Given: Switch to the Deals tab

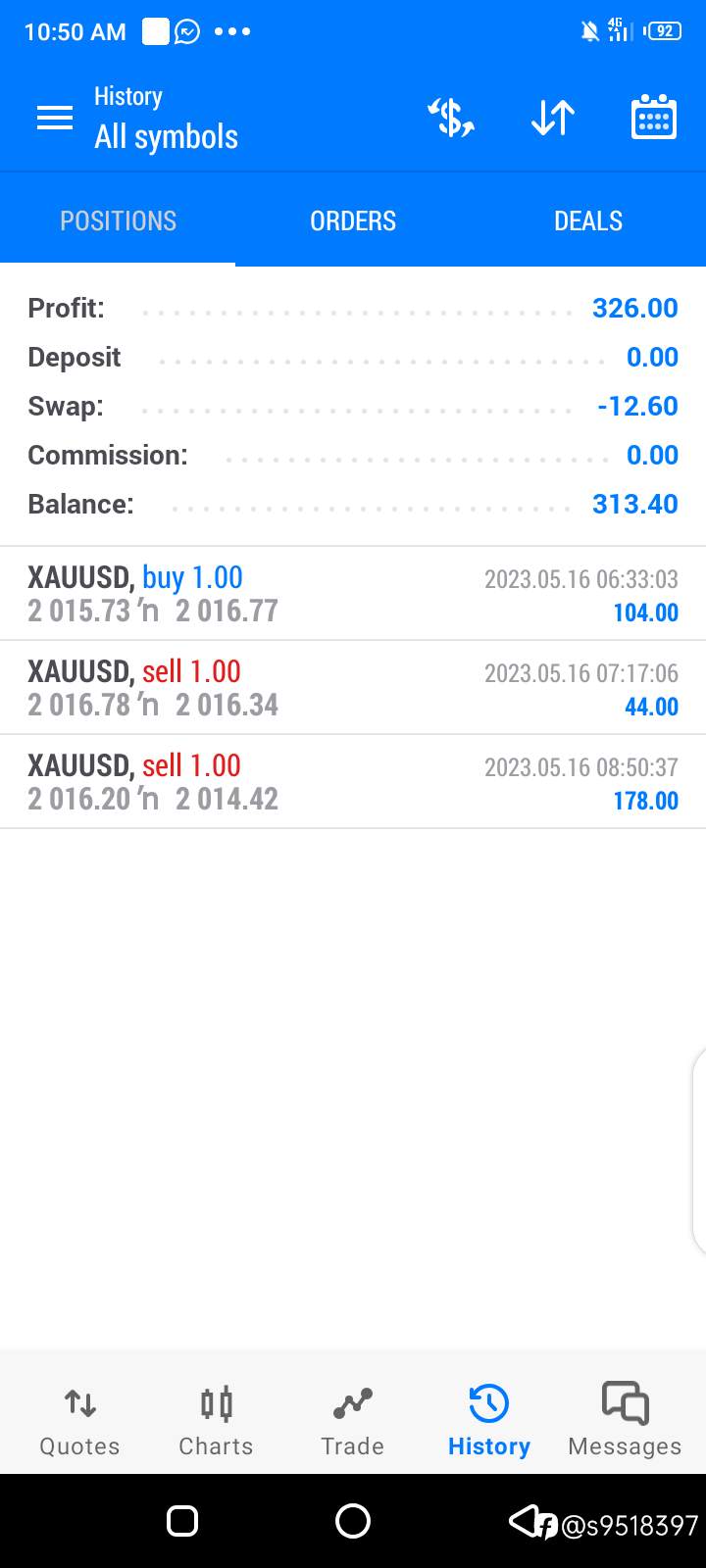Looking at the screenshot, I should 588,220.
